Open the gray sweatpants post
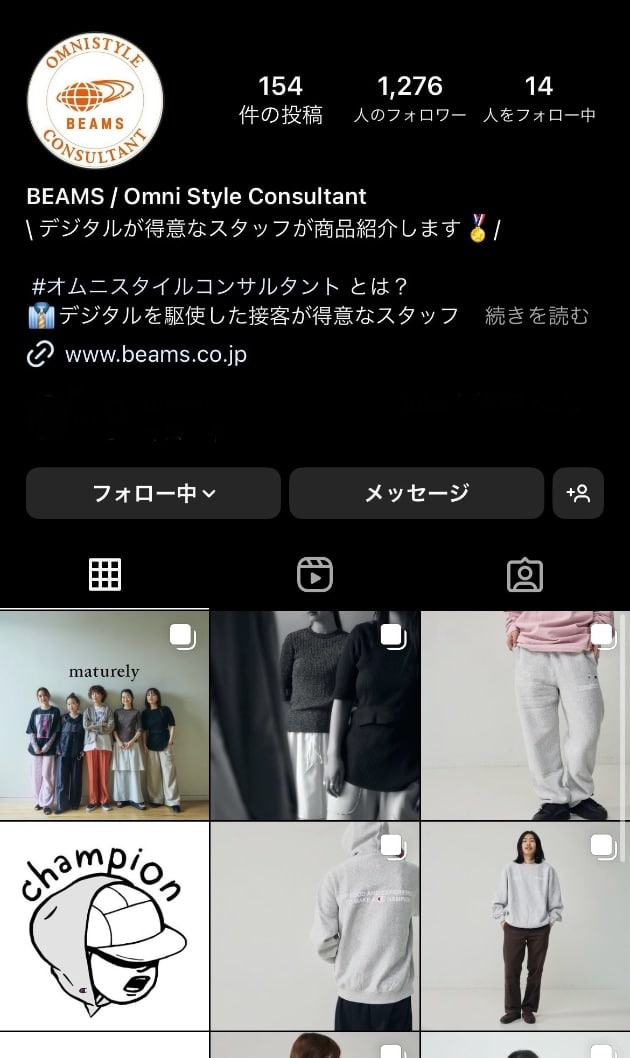Image resolution: width=630 pixels, height=1058 pixels. tap(525, 715)
